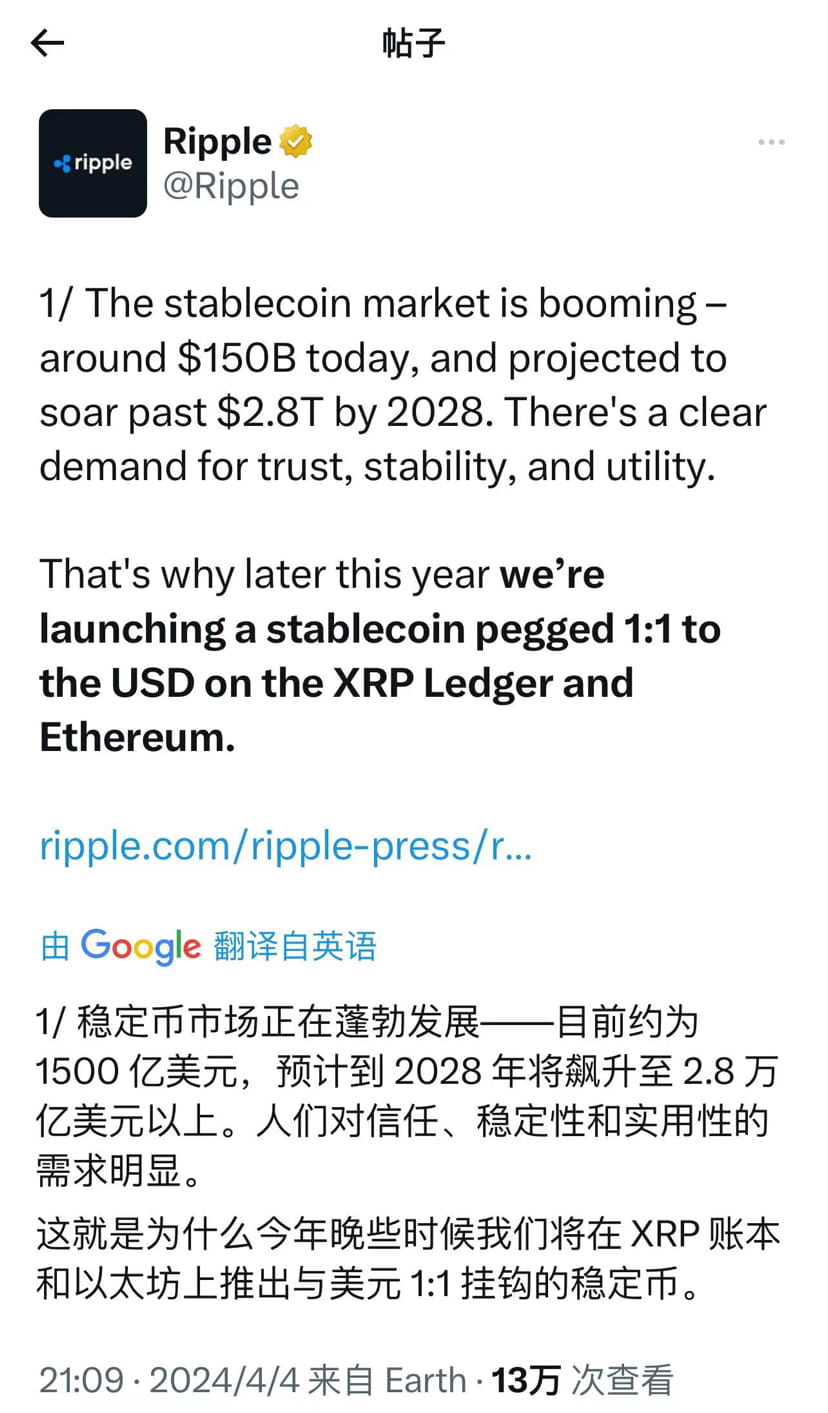Select the English tweet text
The width and height of the screenshot is (828, 1413).
[400, 384]
